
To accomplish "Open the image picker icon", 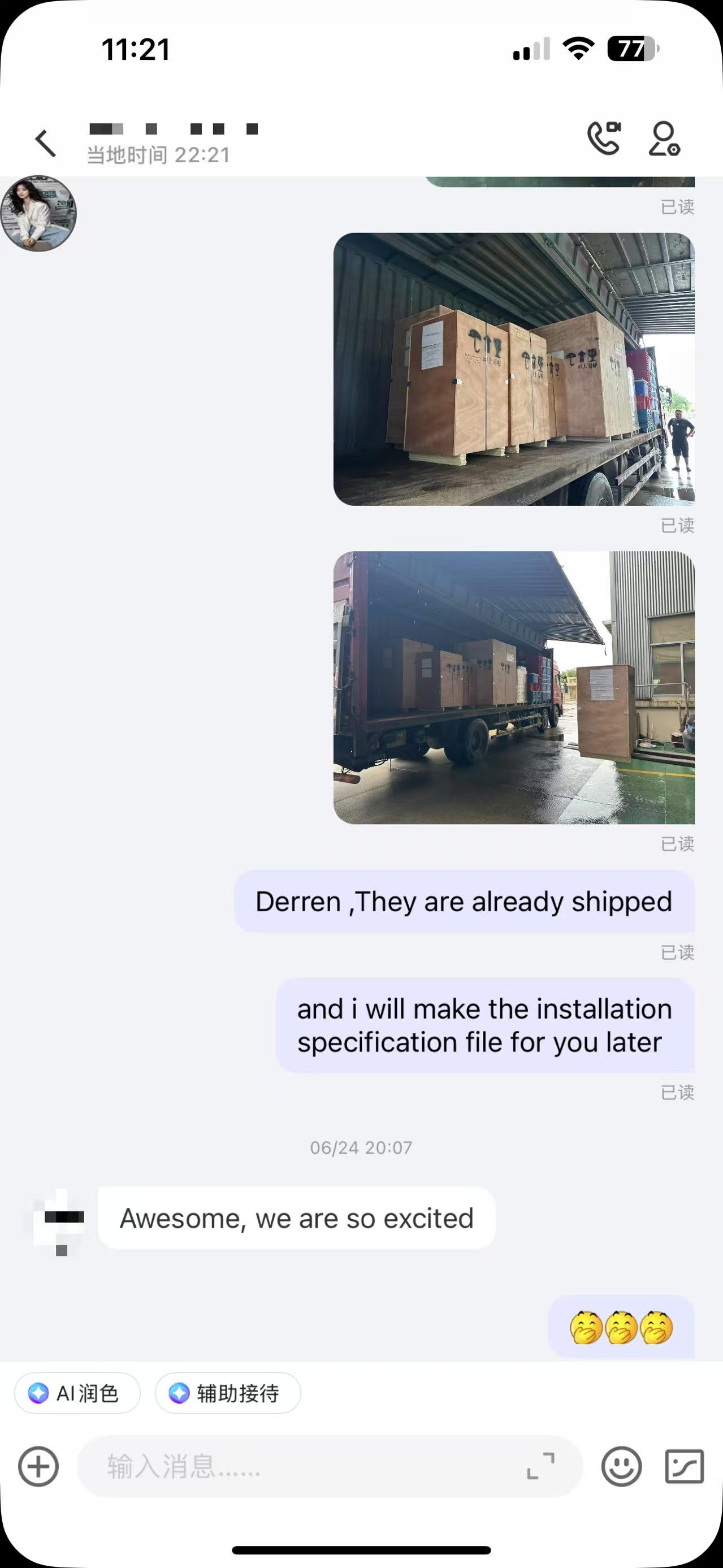I will (685, 1467).
